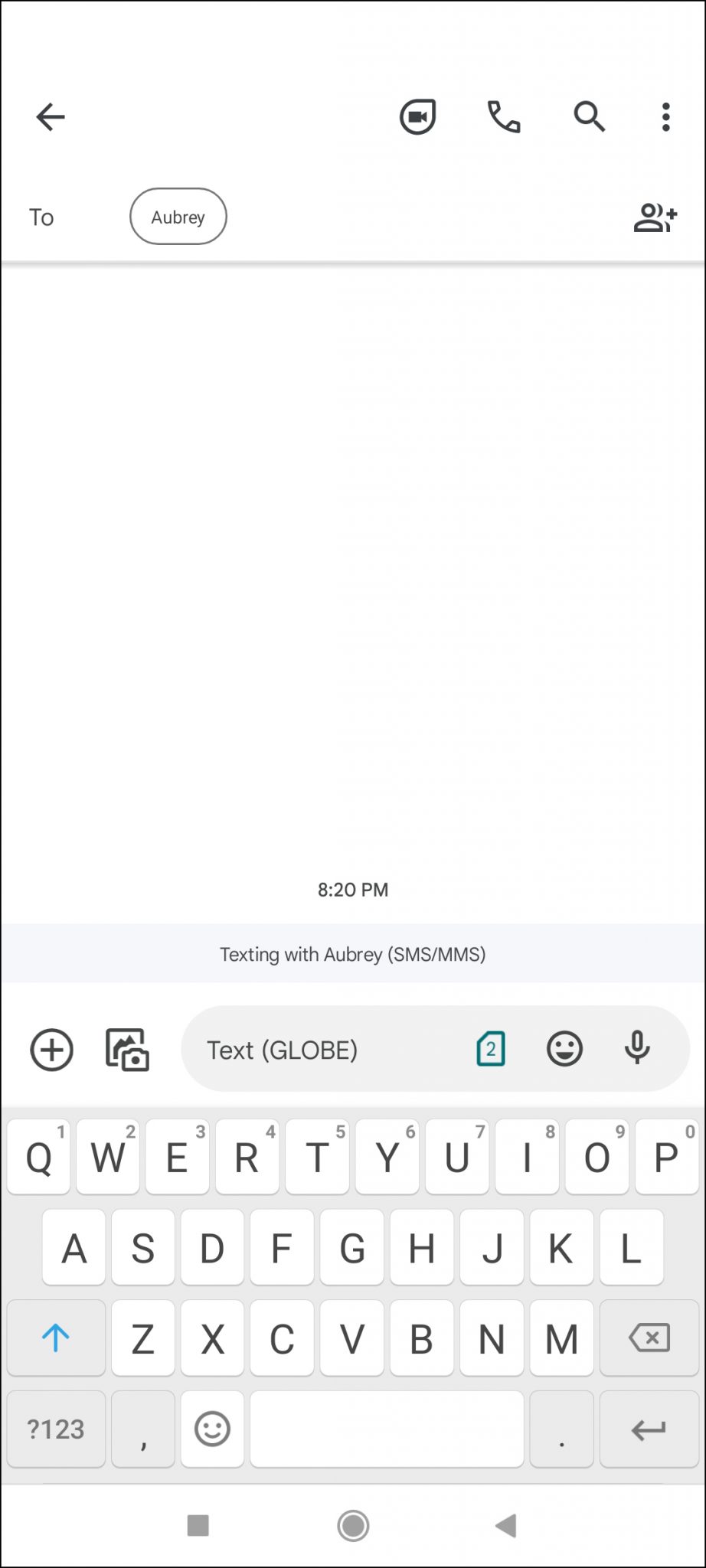Switch SIM using the SIM 2 icon
The height and width of the screenshot is (1568, 706).
491,1049
